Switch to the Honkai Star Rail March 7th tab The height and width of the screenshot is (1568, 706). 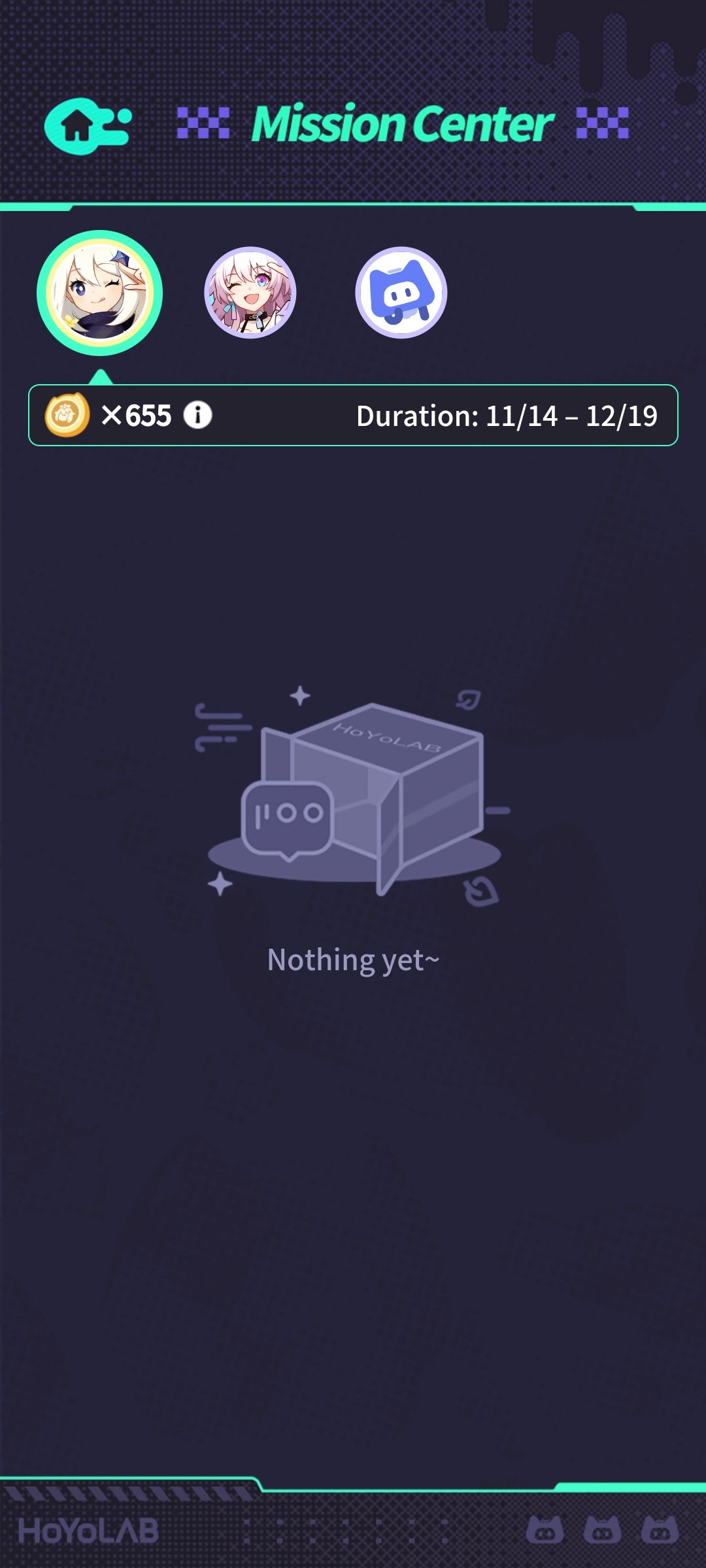click(x=250, y=293)
